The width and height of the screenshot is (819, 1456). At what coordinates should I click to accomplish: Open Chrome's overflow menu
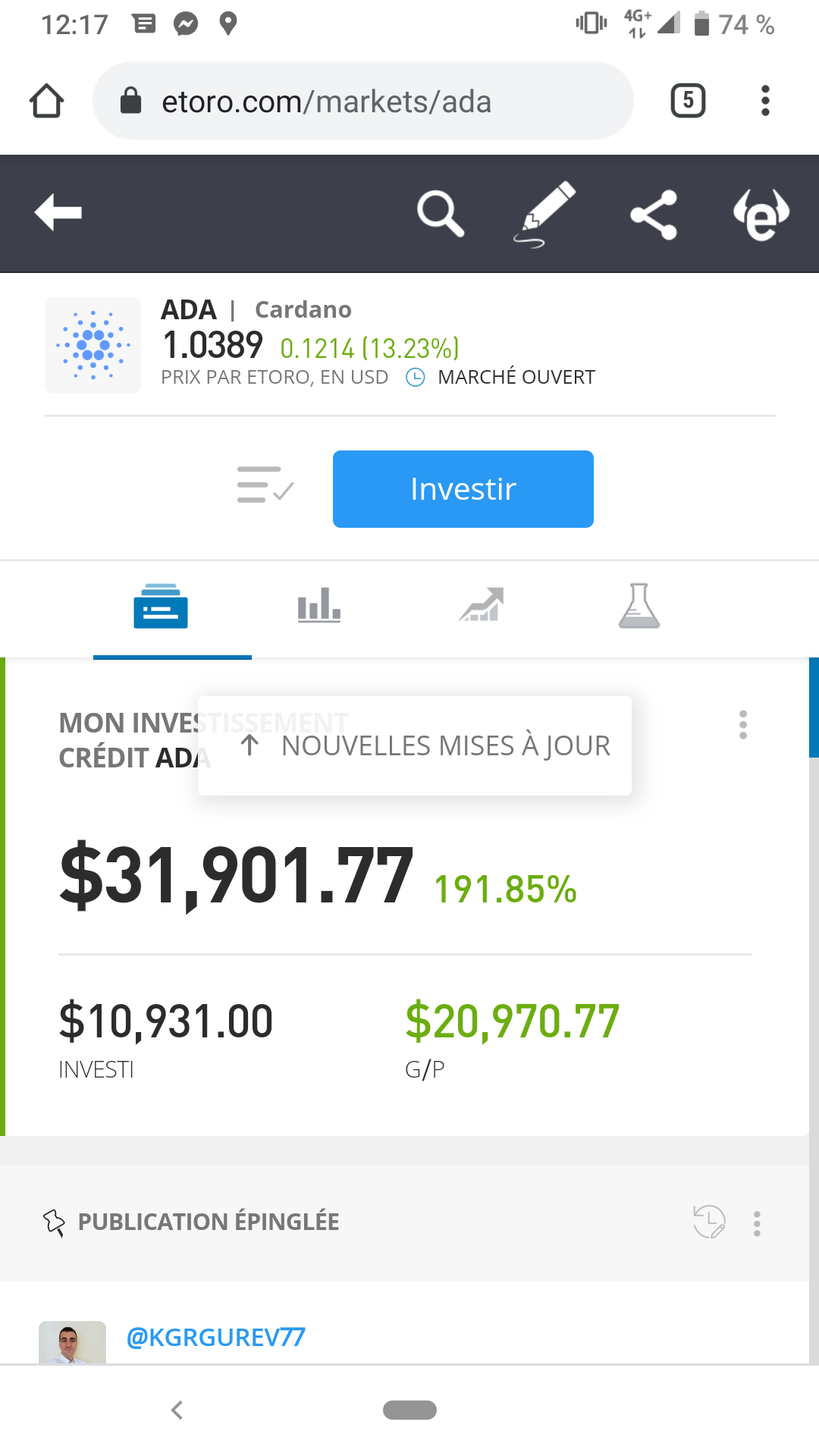(x=766, y=101)
